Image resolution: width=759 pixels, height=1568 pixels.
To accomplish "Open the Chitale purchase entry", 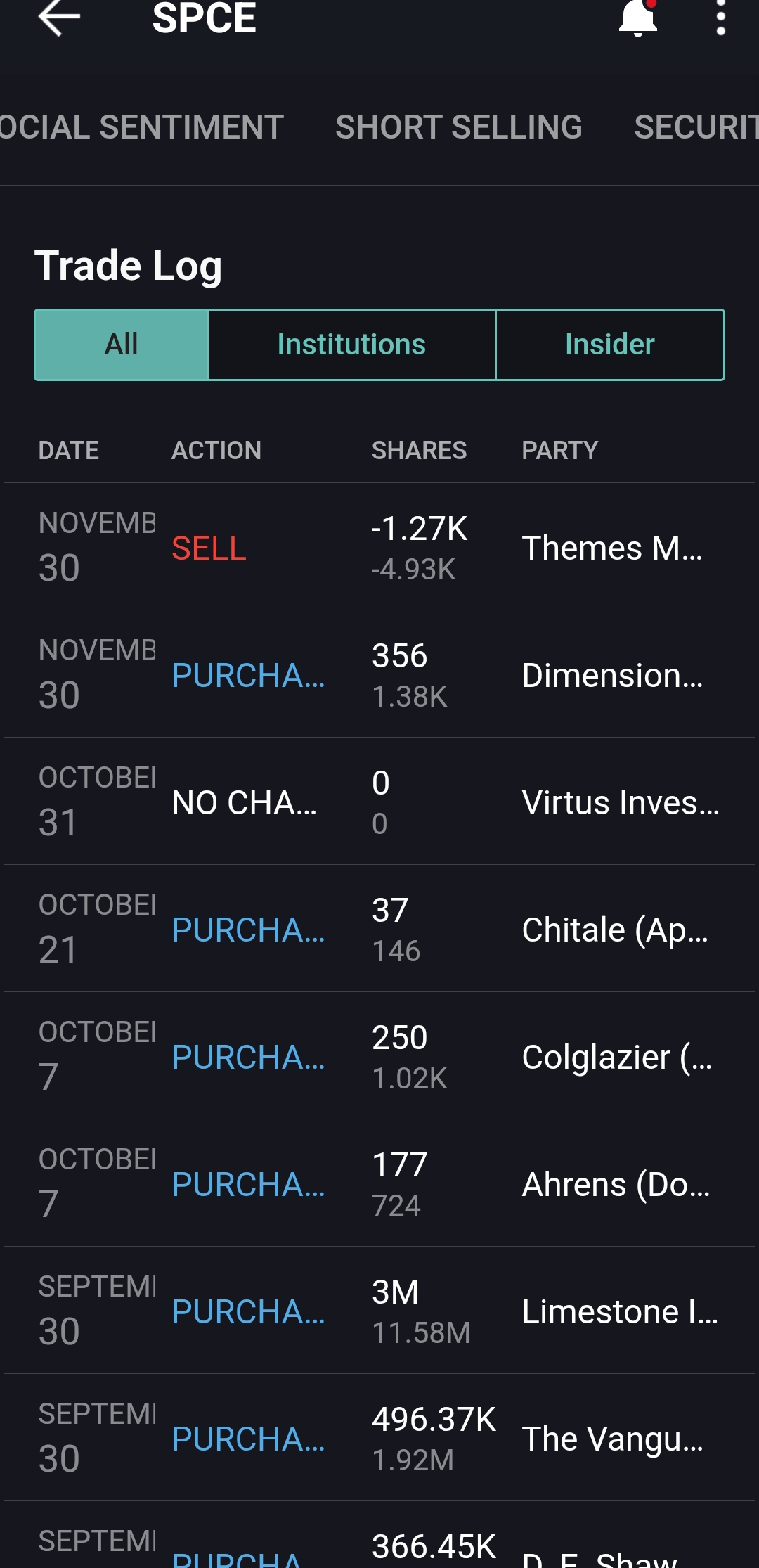I will (x=379, y=929).
